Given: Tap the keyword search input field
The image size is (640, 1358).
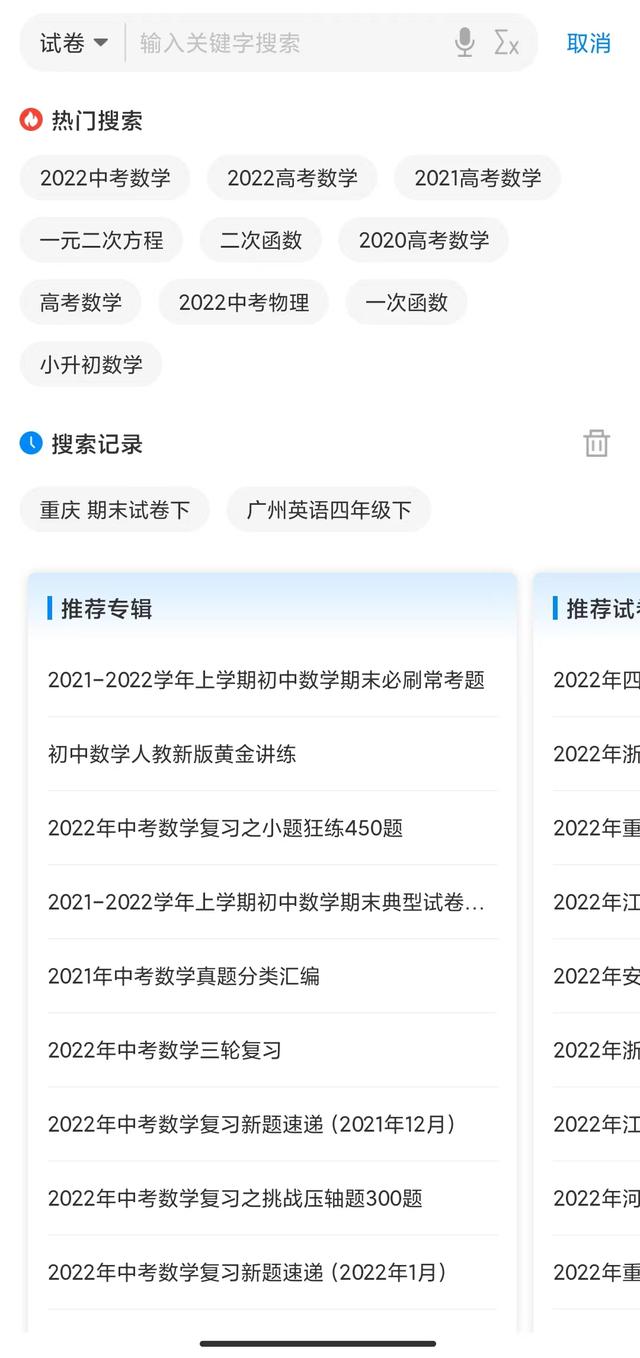Looking at the screenshot, I should click(x=290, y=43).
